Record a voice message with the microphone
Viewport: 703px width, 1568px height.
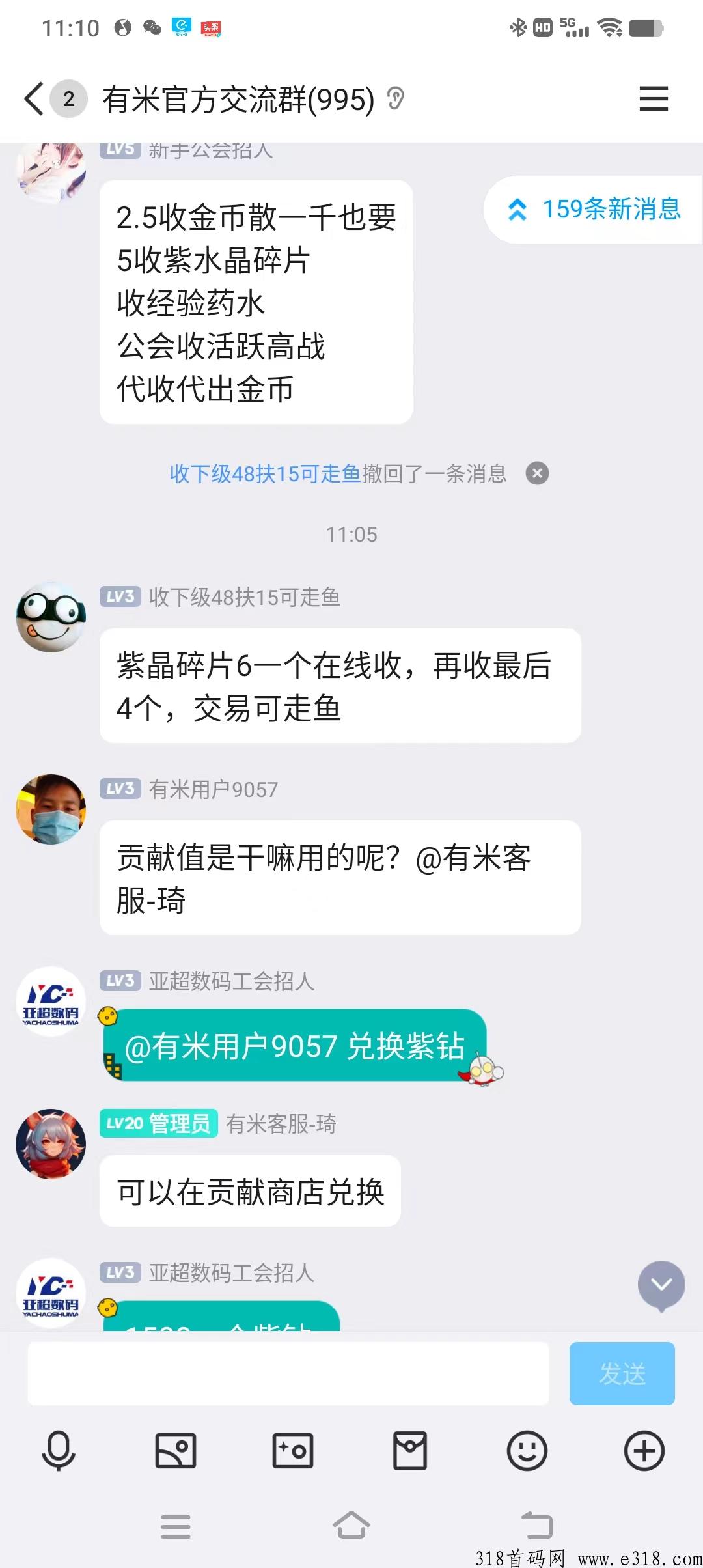pyautogui.click(x=59, y=1451)
